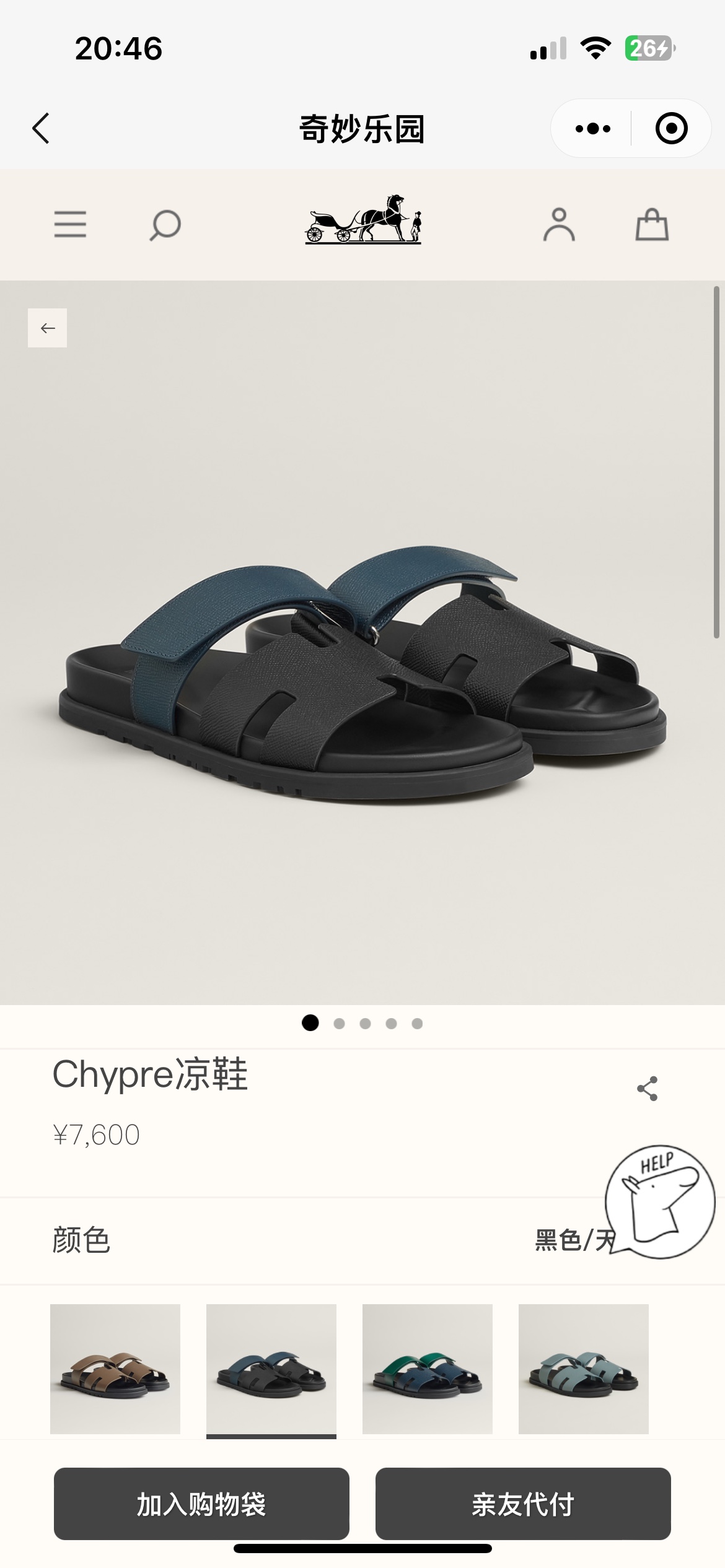Tap the Hermès carriage logo to go home
725x1568 pixels.
point(363,219)
